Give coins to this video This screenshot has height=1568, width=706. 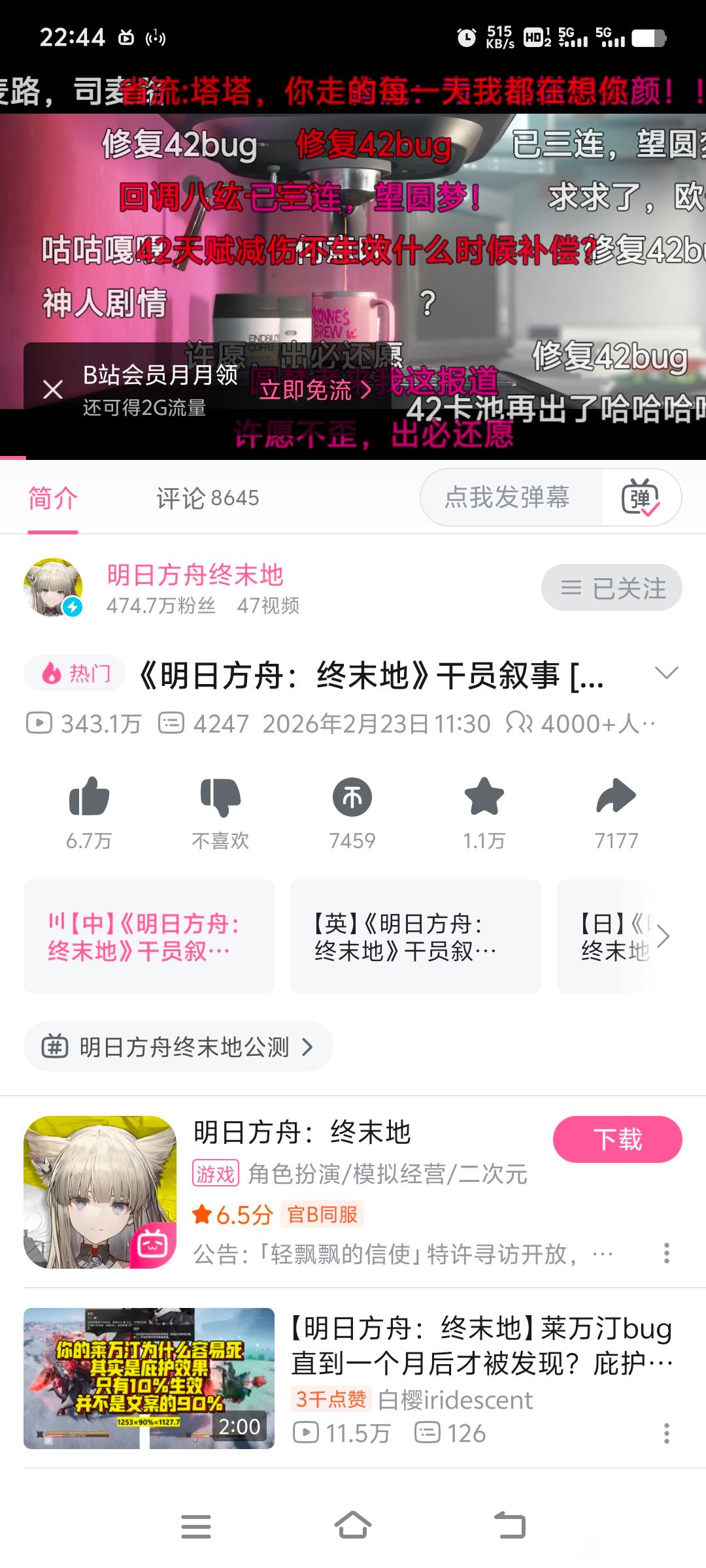(x=352, y=797)
